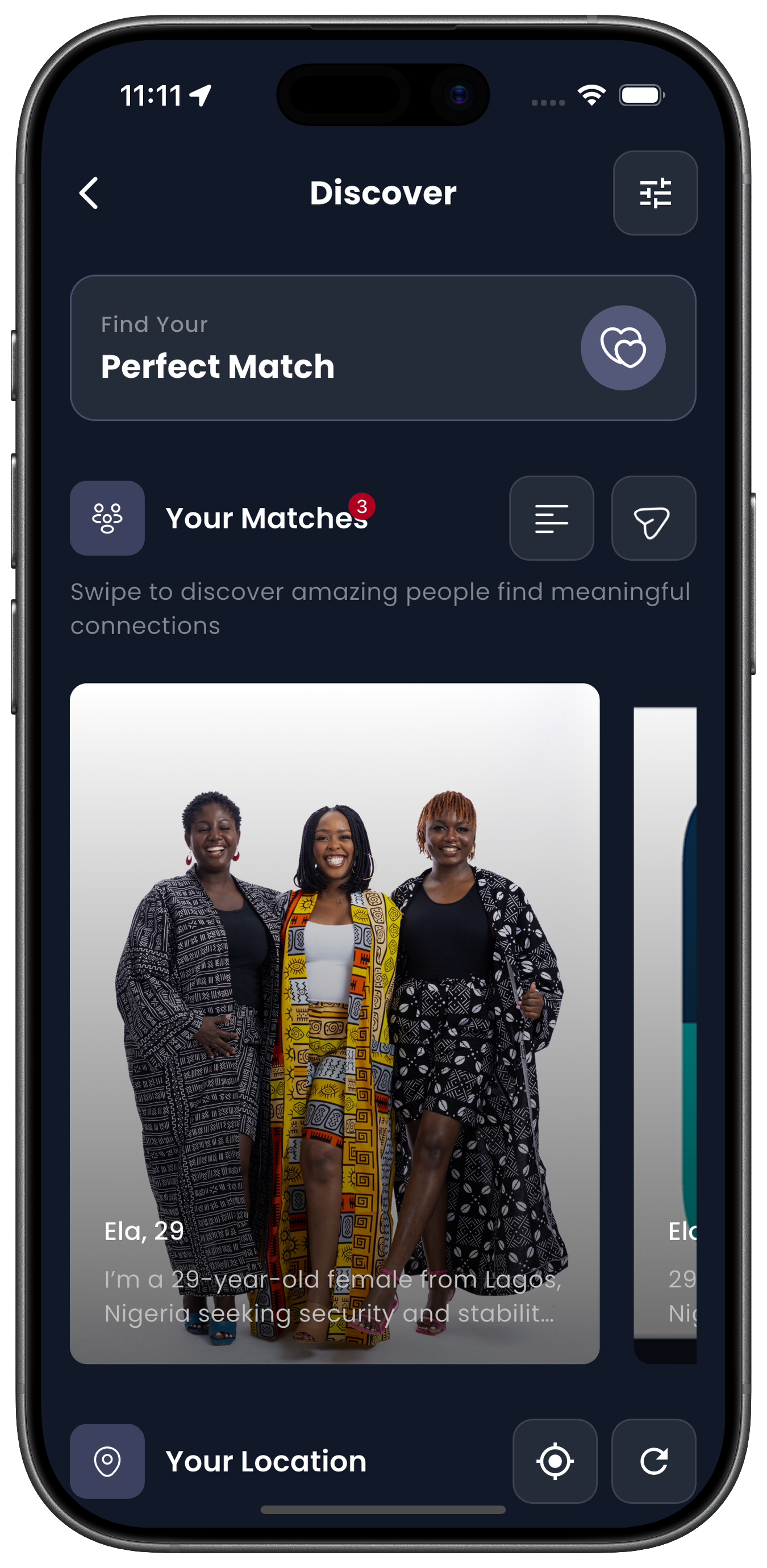The image size is (767, 1568).
Task: Tap the paper plane send icon
Action: click(x=653, y=518)
